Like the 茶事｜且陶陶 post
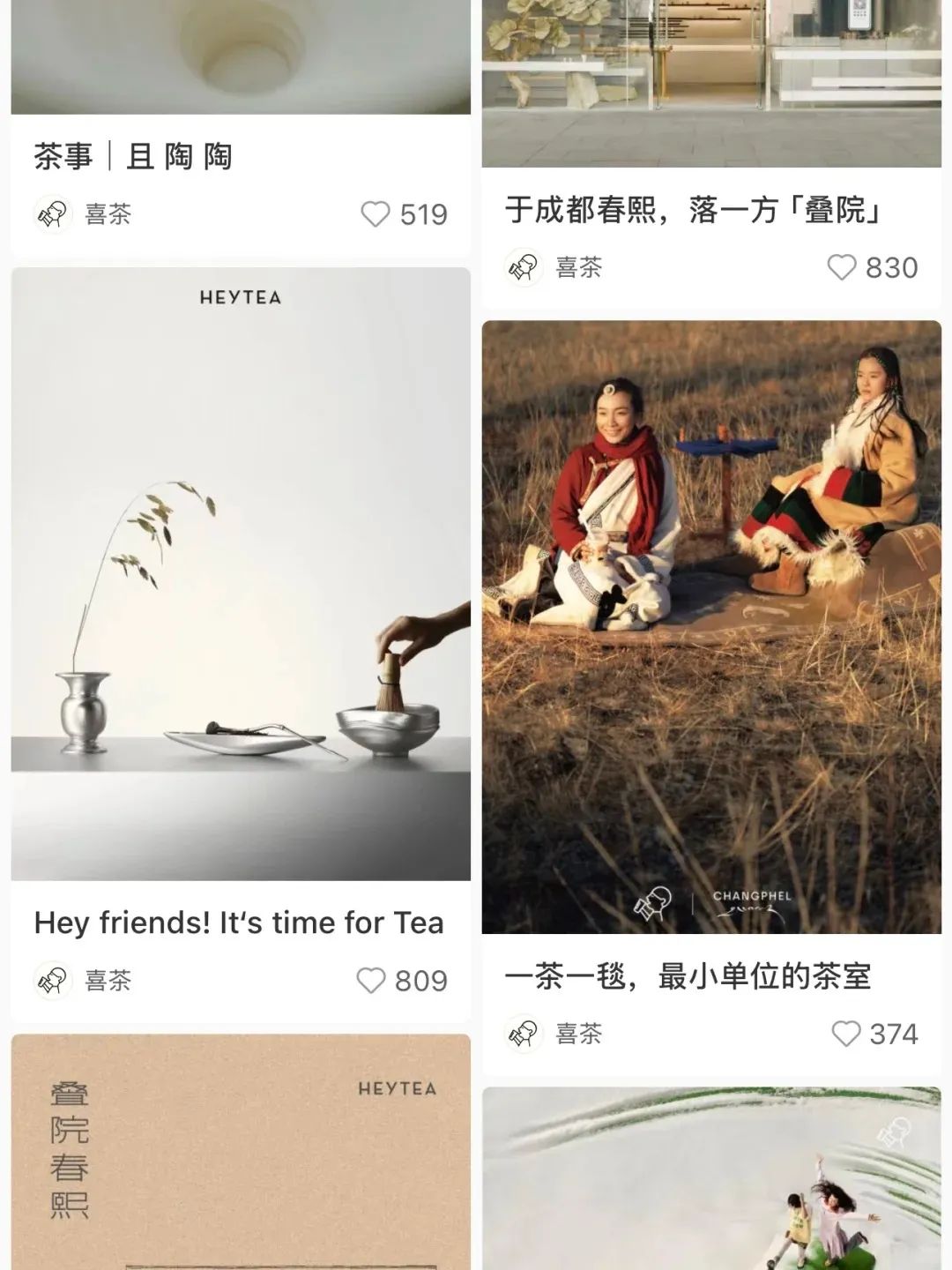The height and width of the screenshot is (1270, 952). 376,214
